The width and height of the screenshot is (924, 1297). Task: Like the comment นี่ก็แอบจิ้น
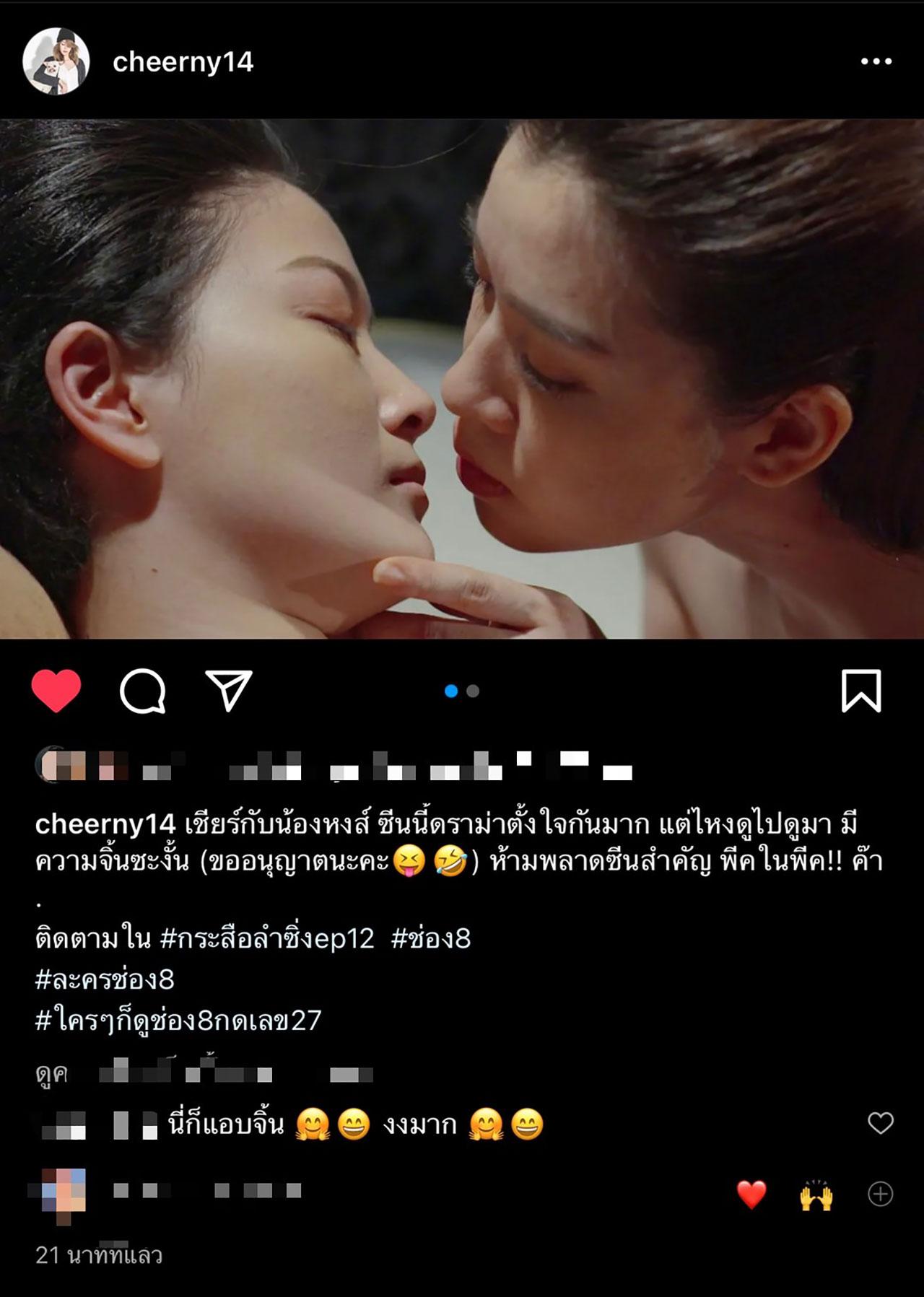(880, 1123)
